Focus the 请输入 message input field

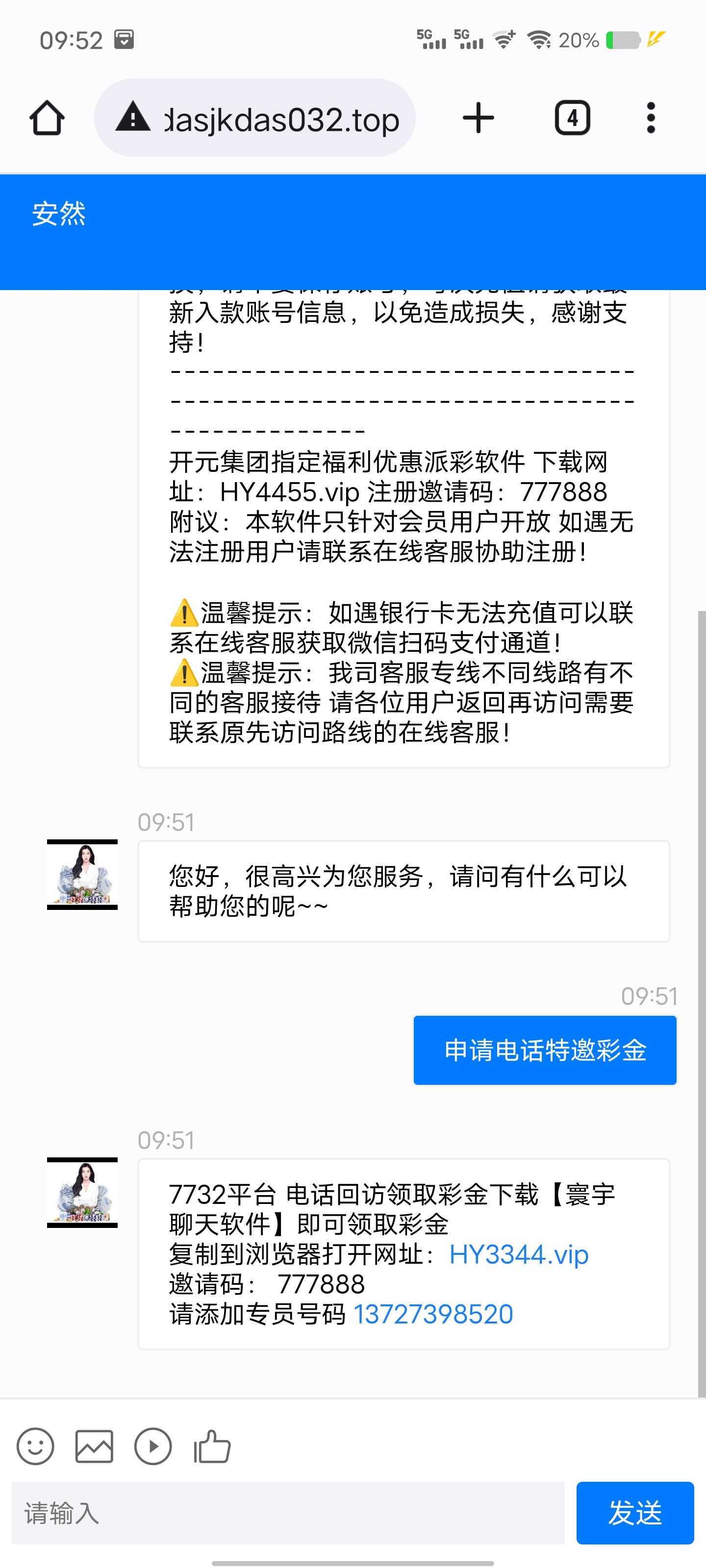(x=287, y=1513)
